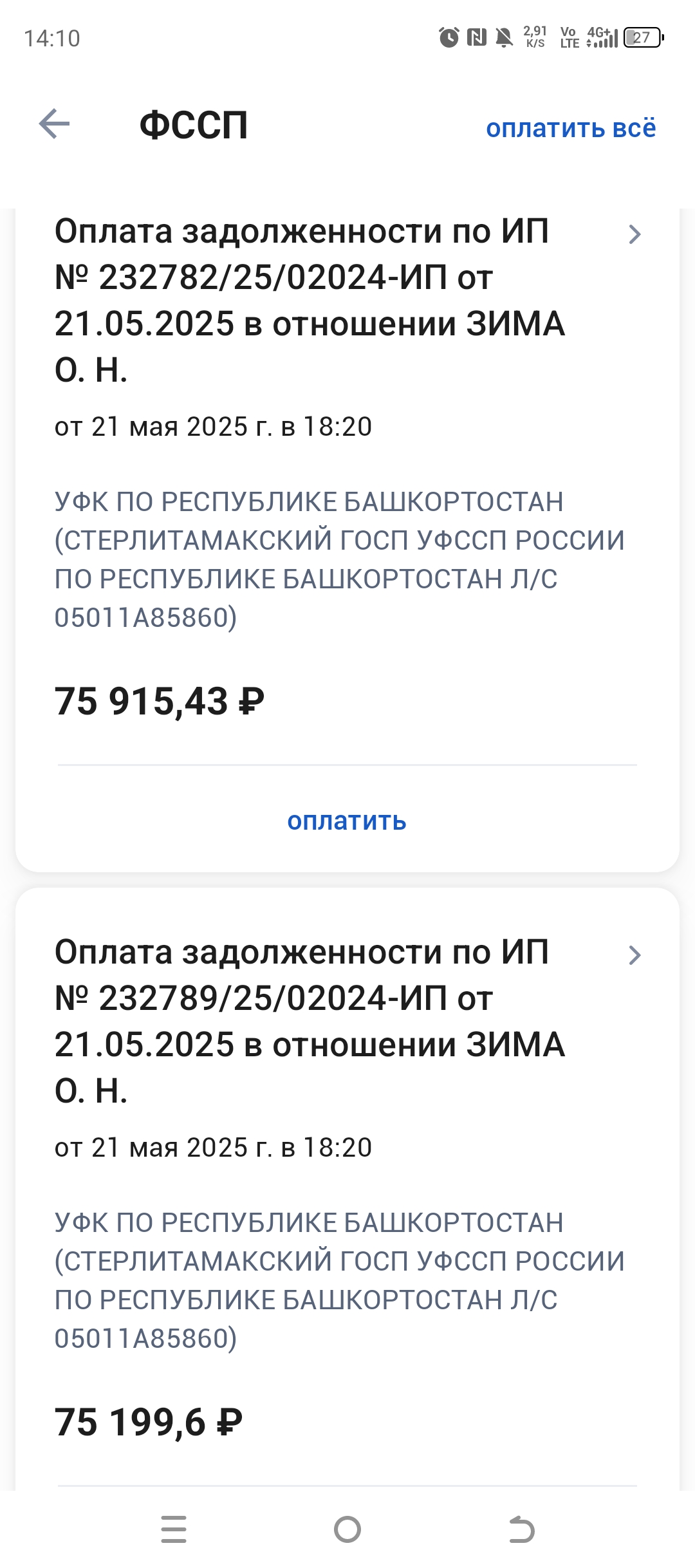695x1568 pixels.
Task: Open details of ИП № 232782/25/02024-ИП
Action: pos(635,234)
